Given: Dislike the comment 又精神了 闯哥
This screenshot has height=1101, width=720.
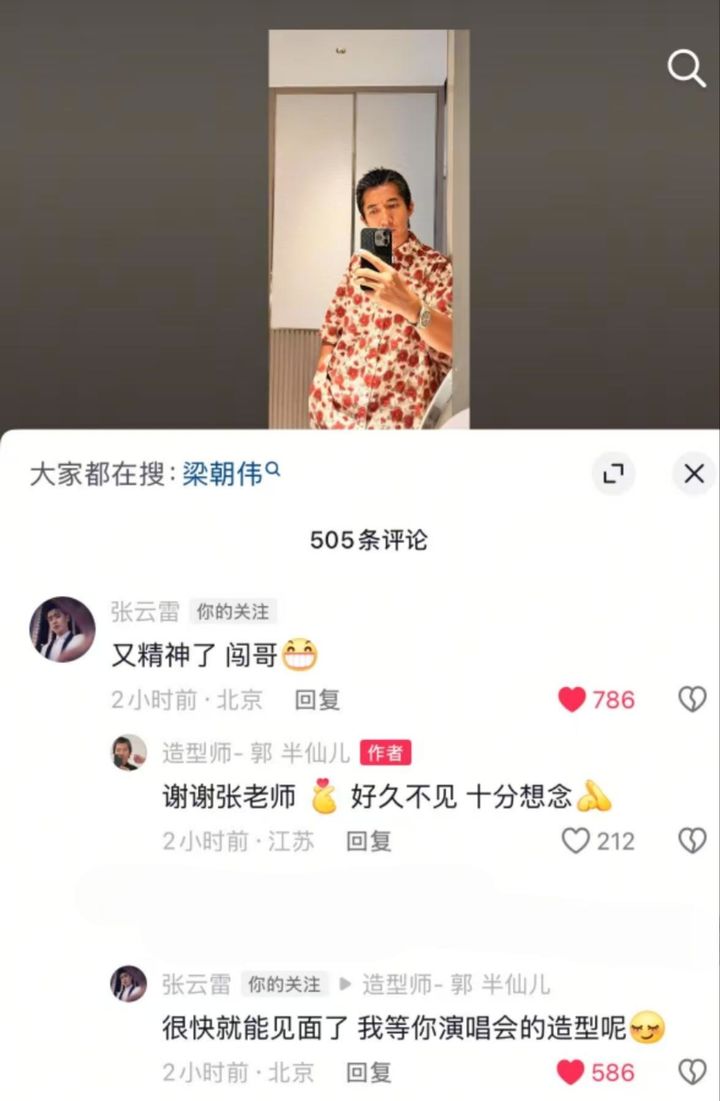Looking at the screenshot, I should [692, 700].
